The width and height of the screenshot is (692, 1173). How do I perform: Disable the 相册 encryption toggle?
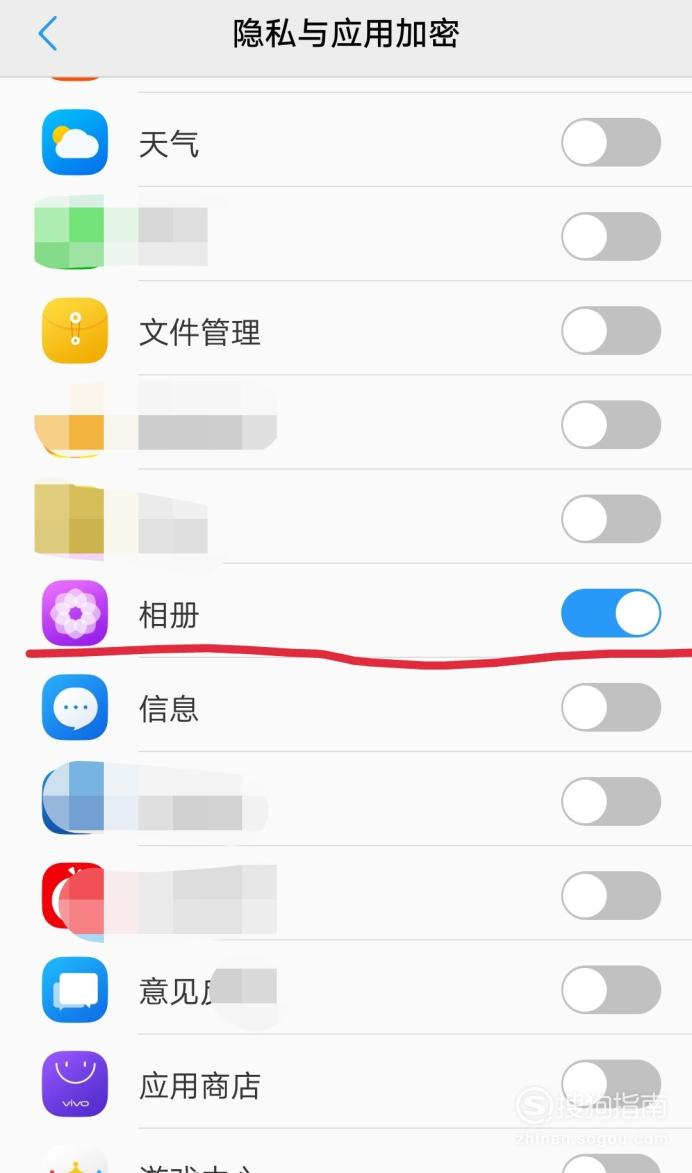point(610,613)
